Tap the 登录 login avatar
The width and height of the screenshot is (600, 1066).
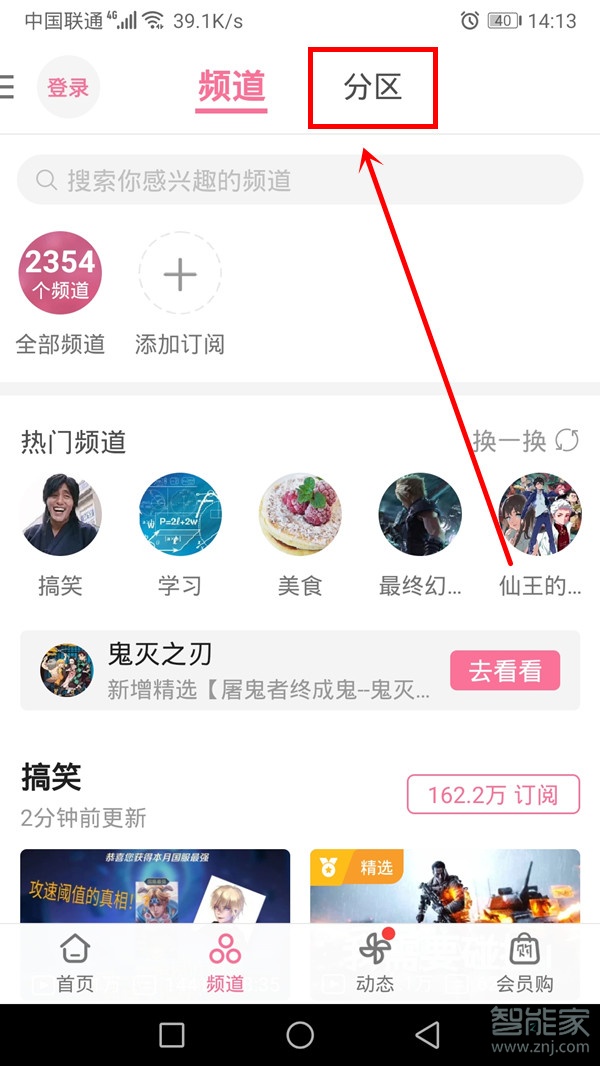click(x=68, y=88)
